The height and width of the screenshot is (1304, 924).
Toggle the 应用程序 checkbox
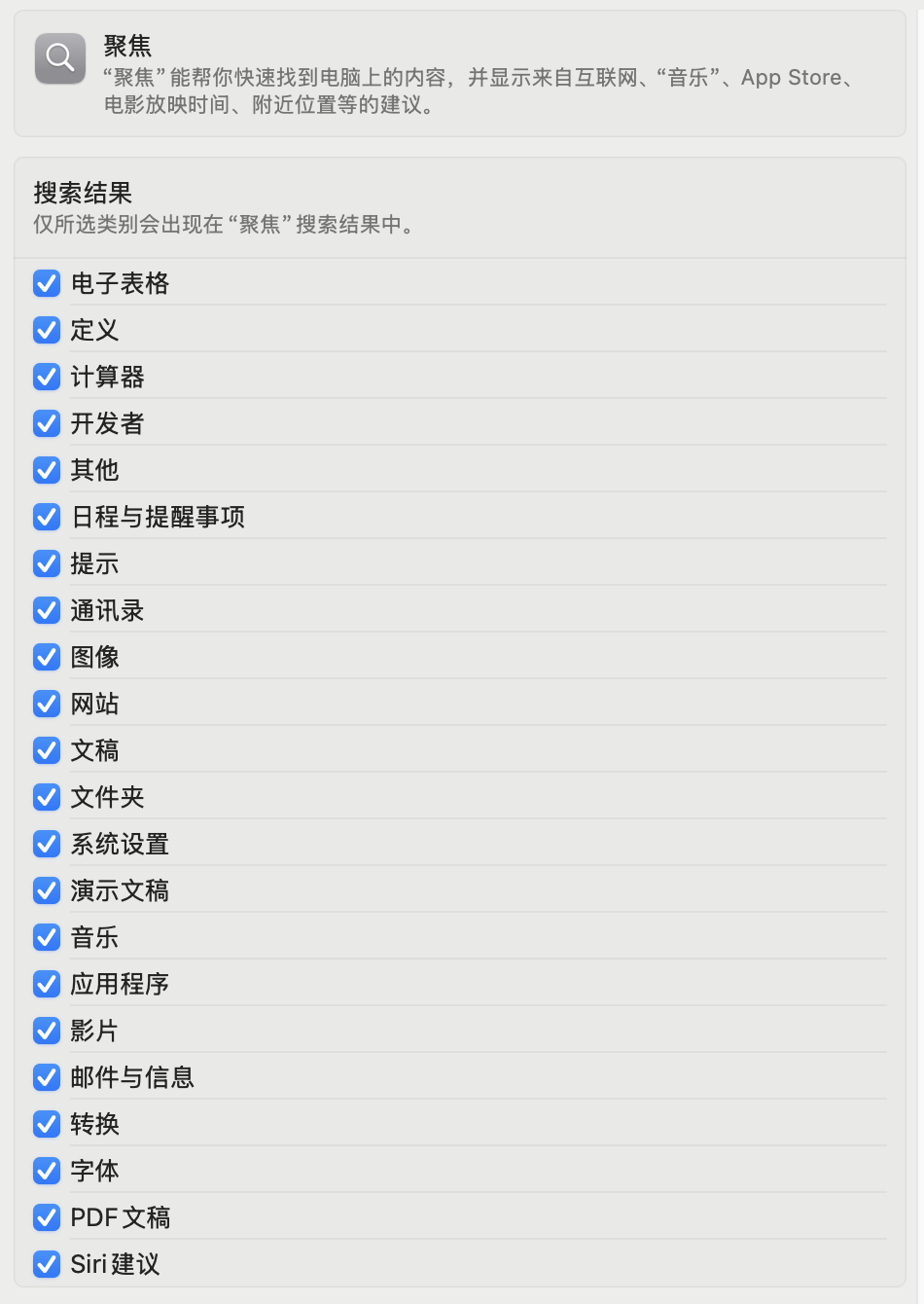(x=47, y=984)
